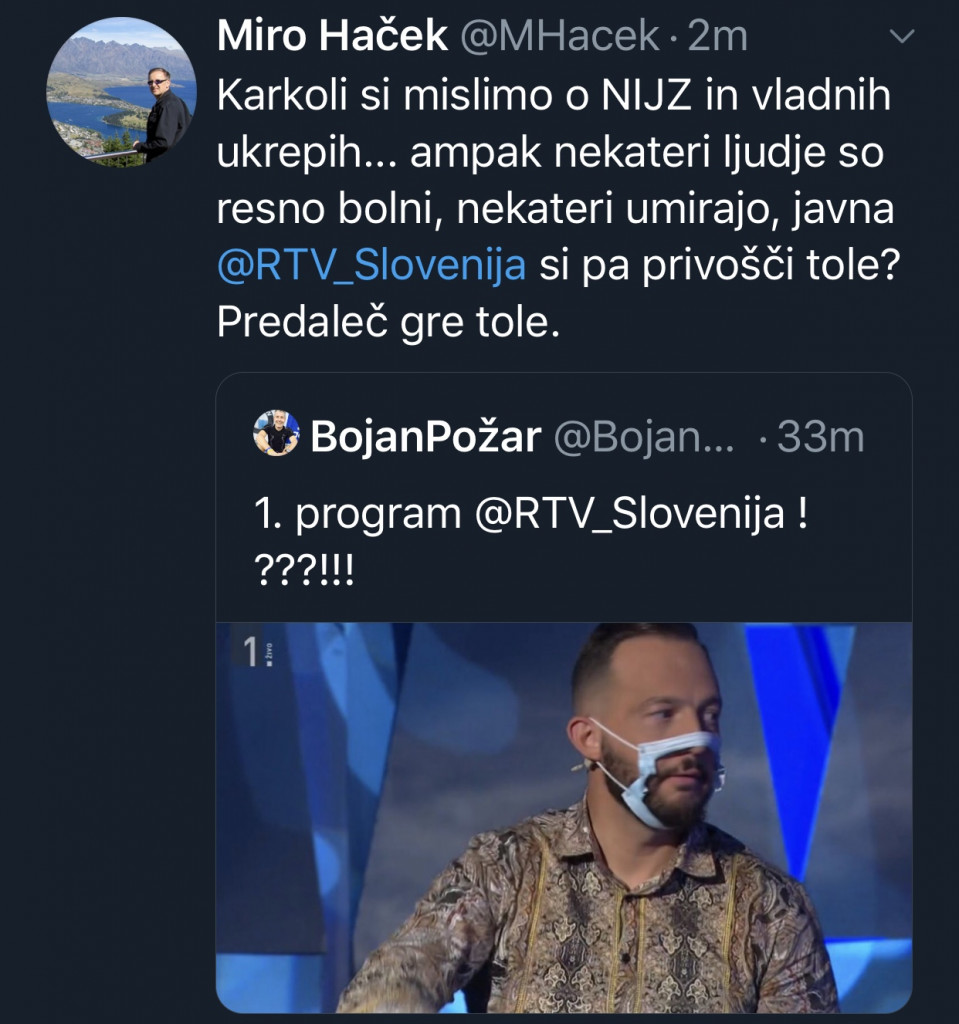Open Miro Haček's profile picture
959x1024 pixels.
click(121, 92)
